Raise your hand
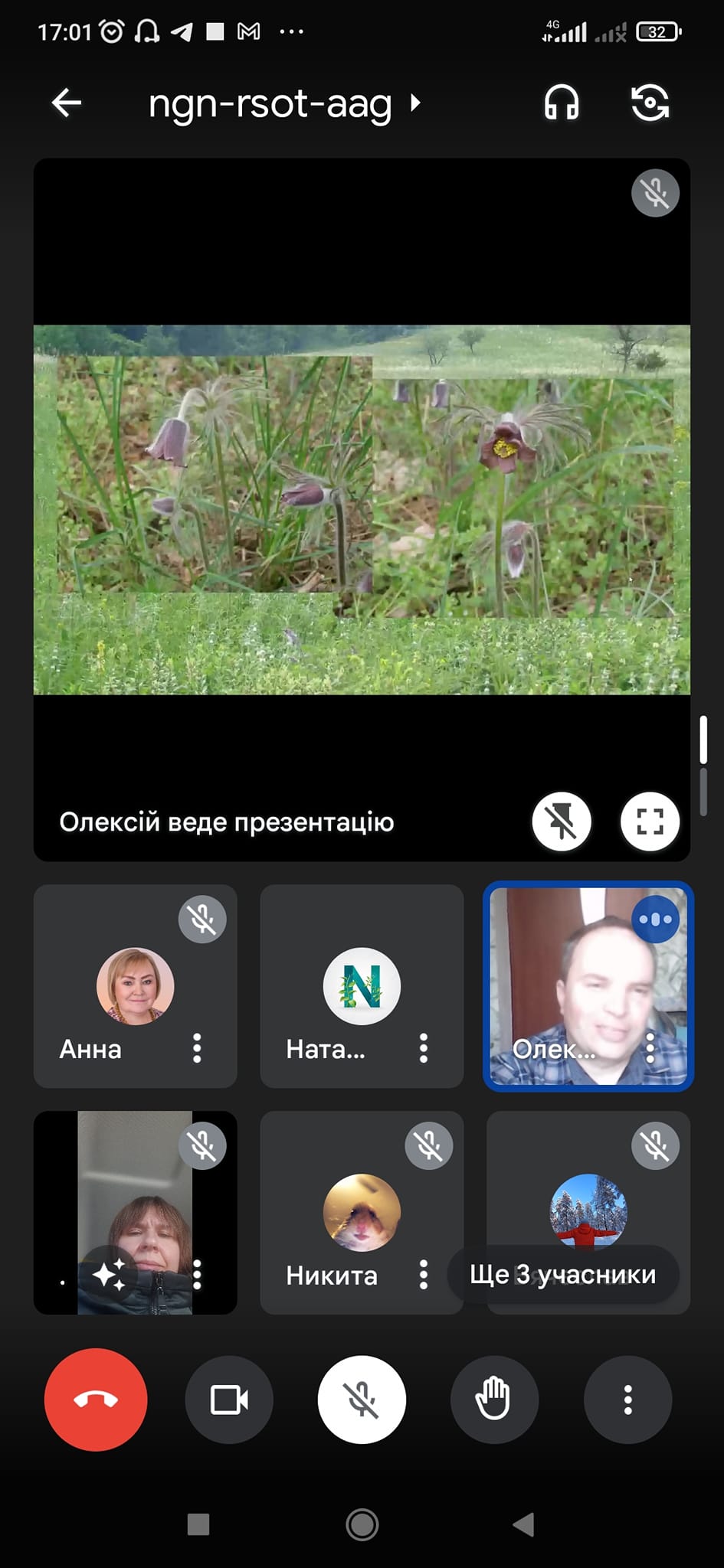 tap(495, 1400)
